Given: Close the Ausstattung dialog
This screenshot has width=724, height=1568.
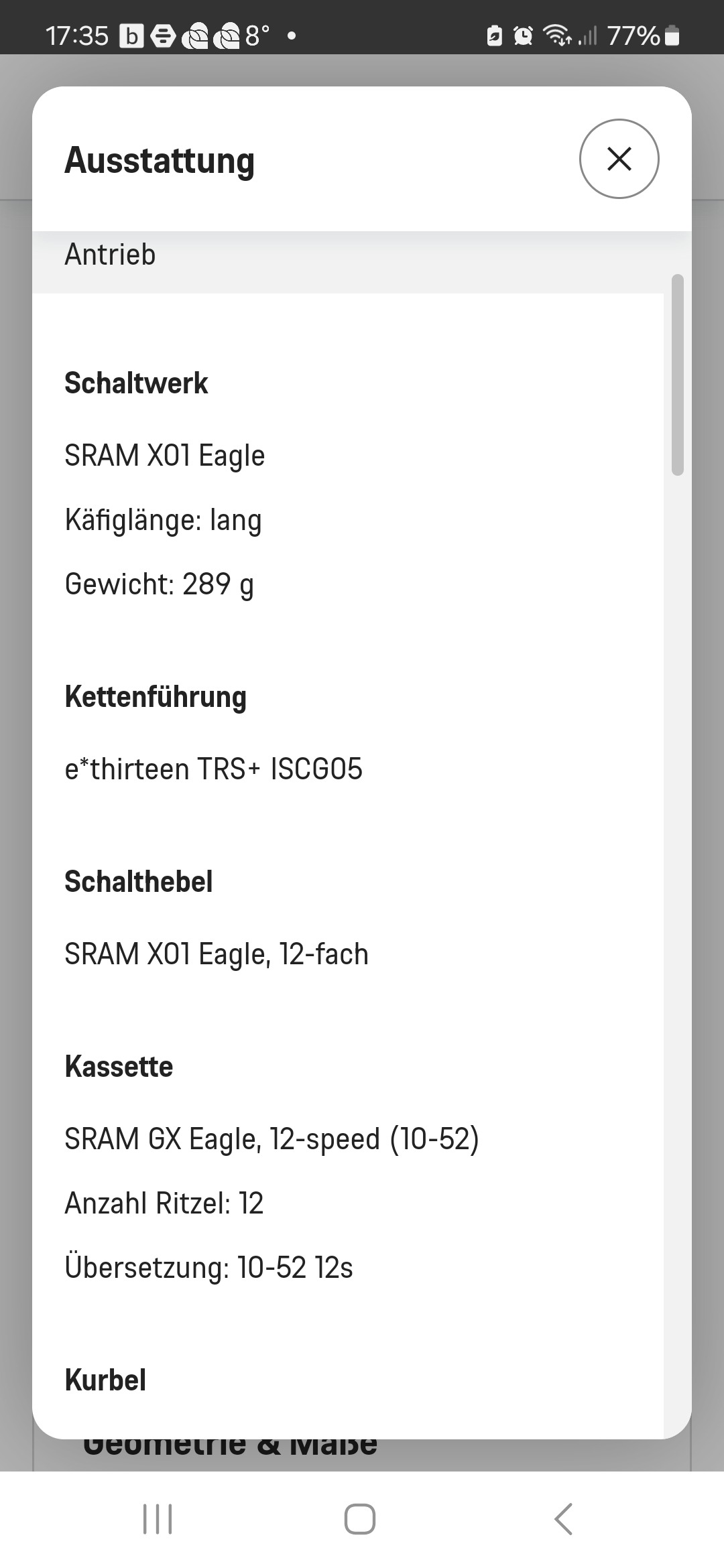Looking at the screenshot, I should [x=619, y=159].
